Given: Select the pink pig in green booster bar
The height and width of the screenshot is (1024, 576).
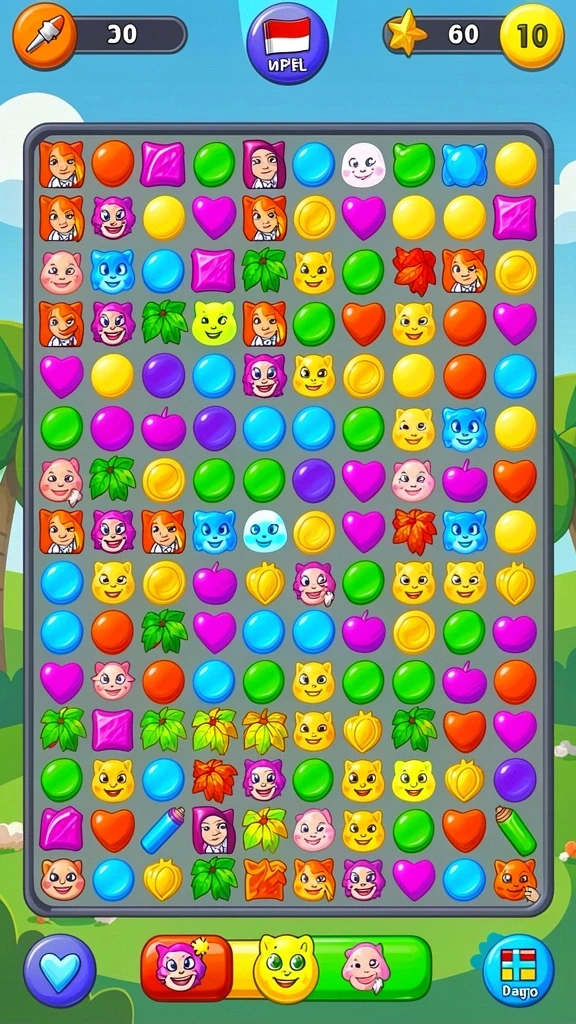Looking at the screenshot, I should tap(366, 967).
